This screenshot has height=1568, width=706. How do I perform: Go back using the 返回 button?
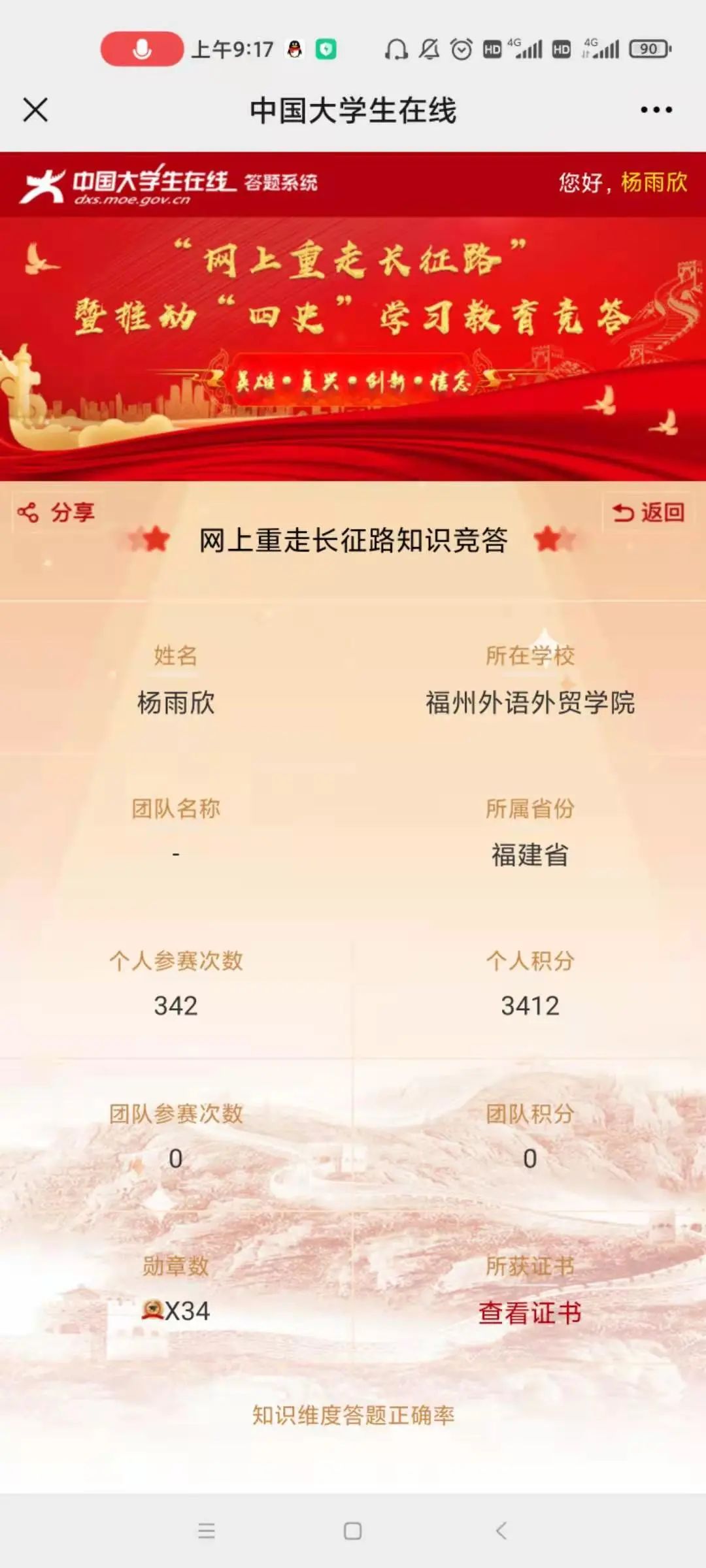pos(648,512)
